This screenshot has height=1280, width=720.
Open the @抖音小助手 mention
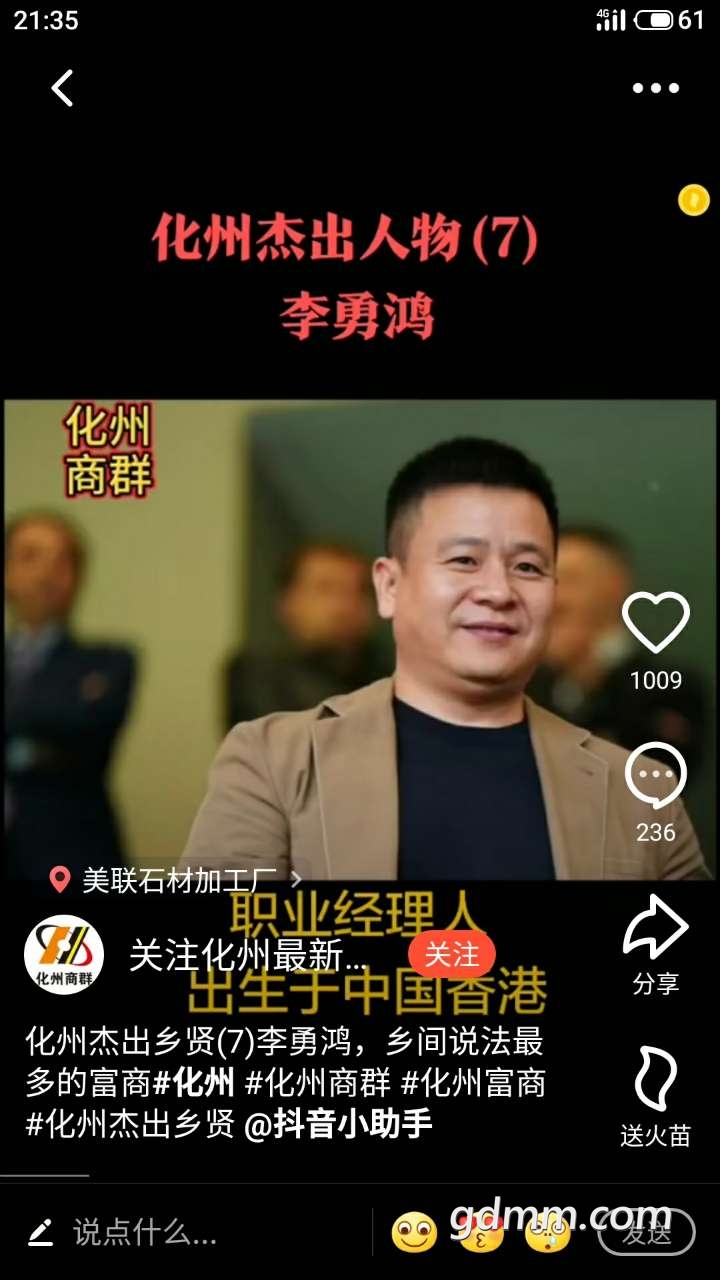click(x=338, y=1124)
